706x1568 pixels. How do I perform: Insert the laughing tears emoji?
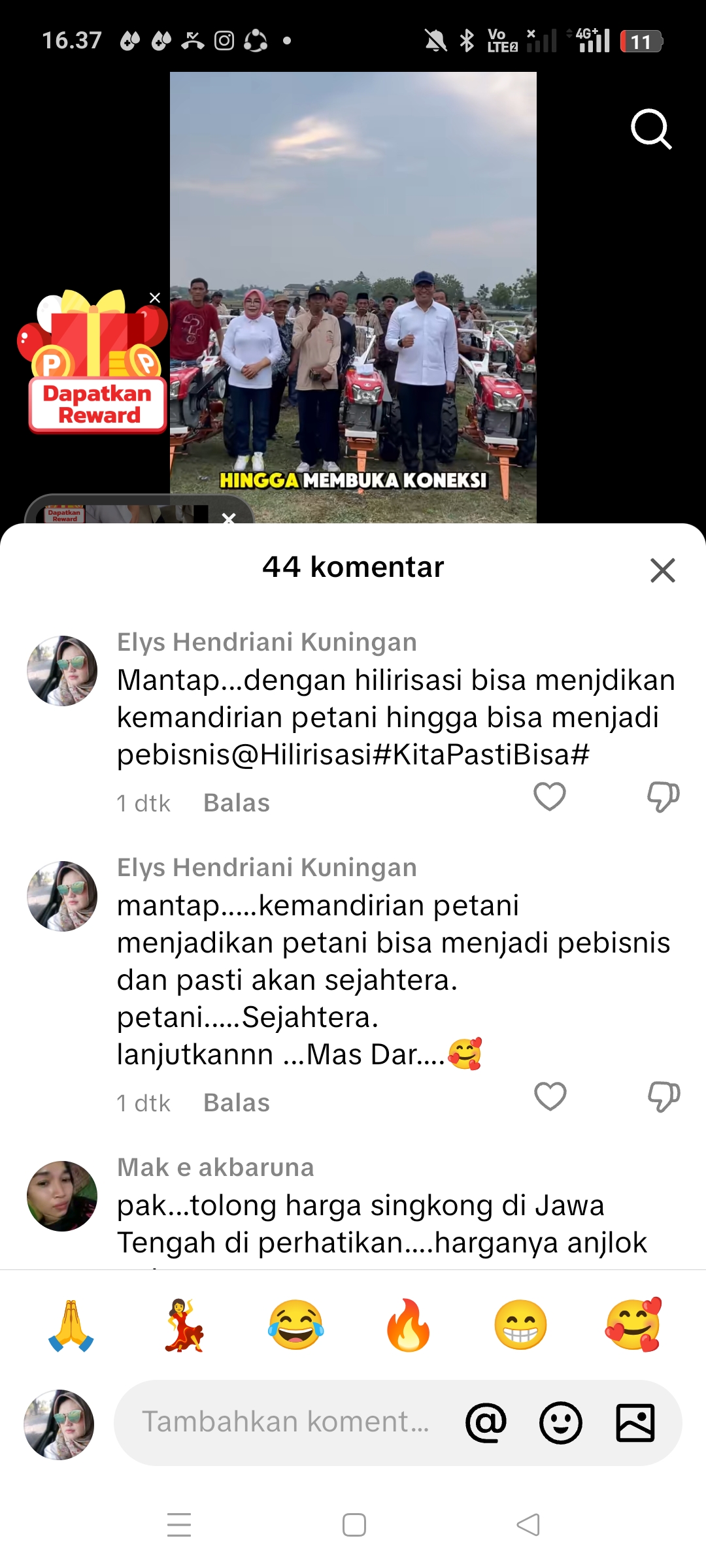click(x=295, y=1326)
